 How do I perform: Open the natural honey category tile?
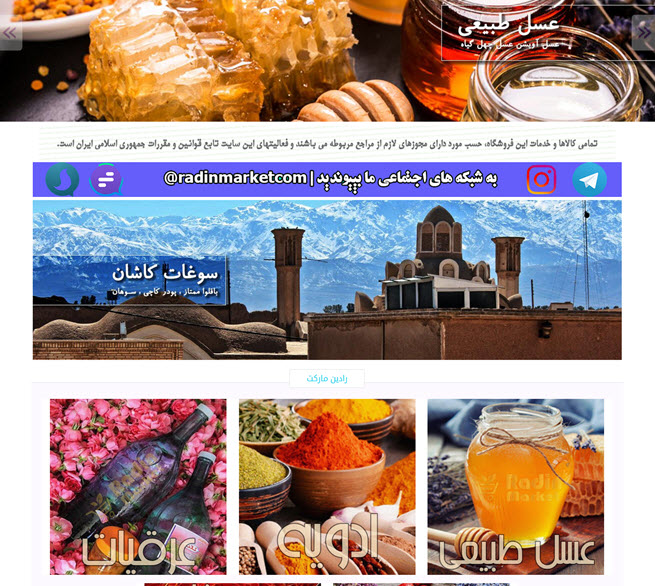click(515, 487)
